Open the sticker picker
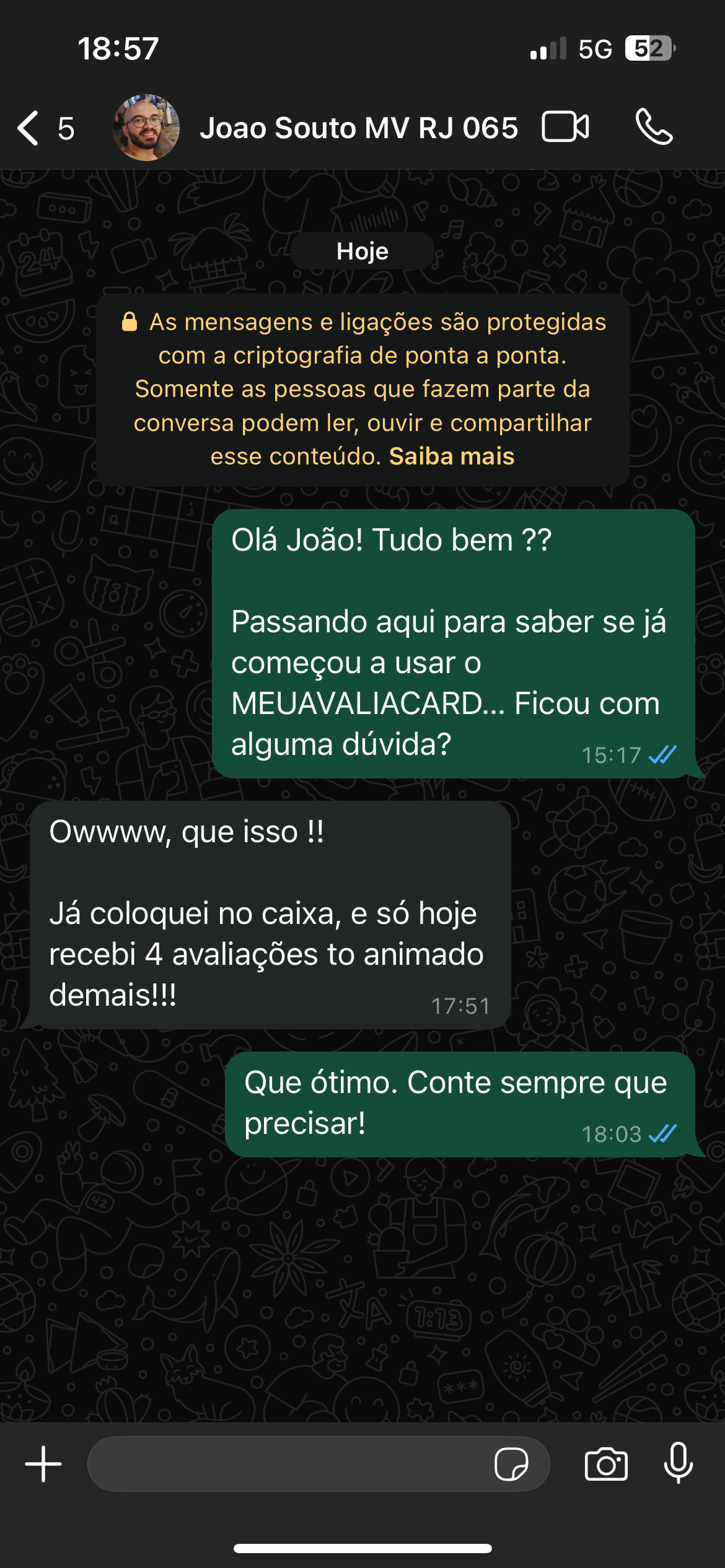 [511, 1464]
